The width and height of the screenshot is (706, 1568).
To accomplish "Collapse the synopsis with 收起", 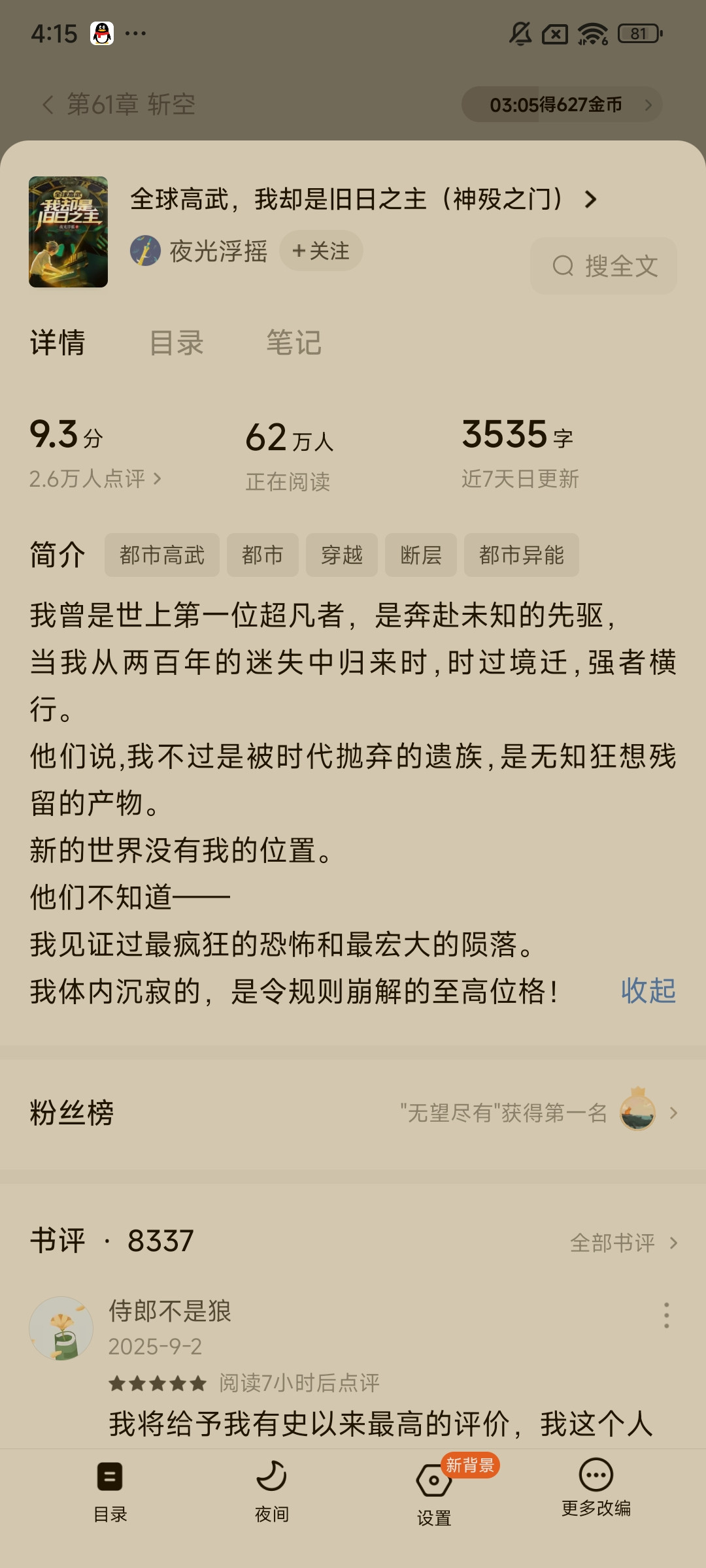I will pos(648,991).
